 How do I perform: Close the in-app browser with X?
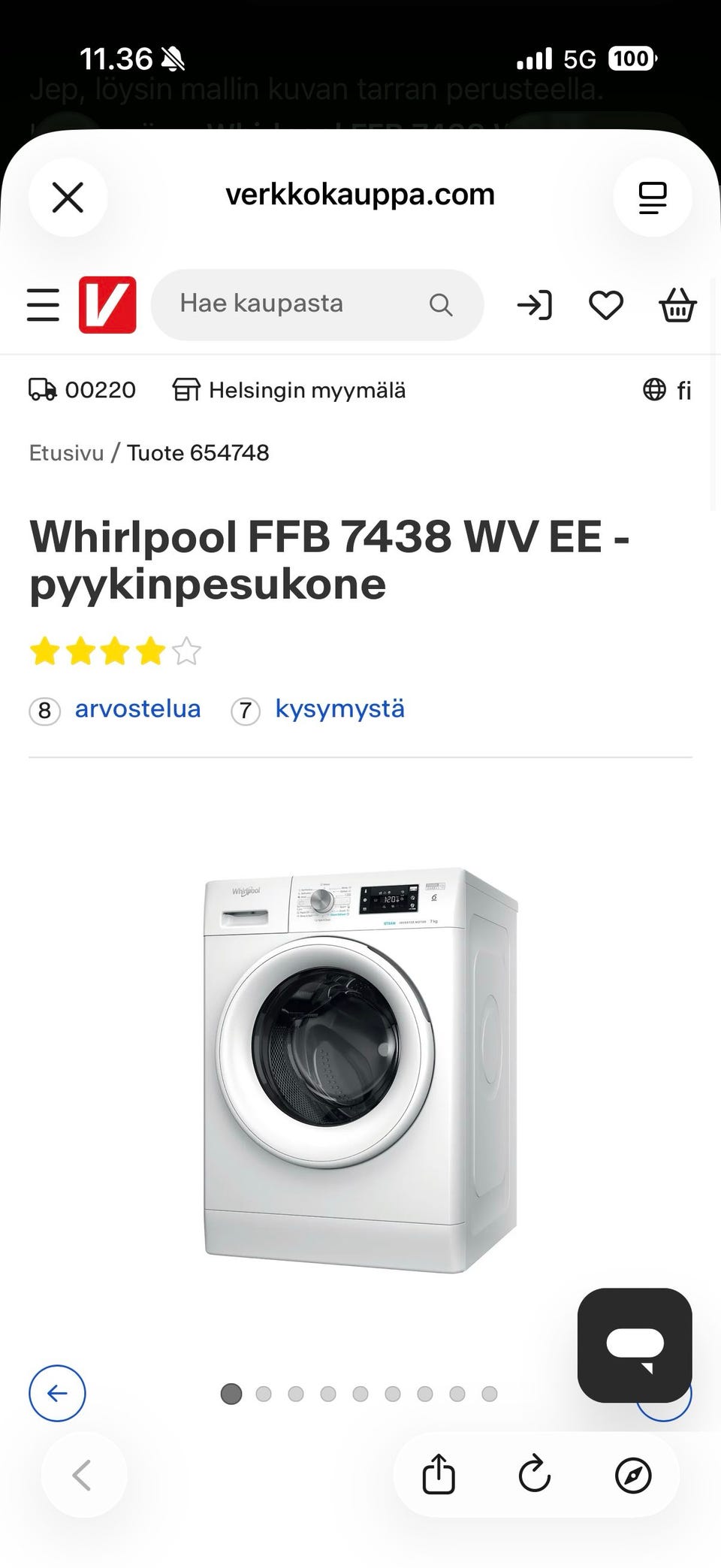pyautogui.click(x=68, y=198)
